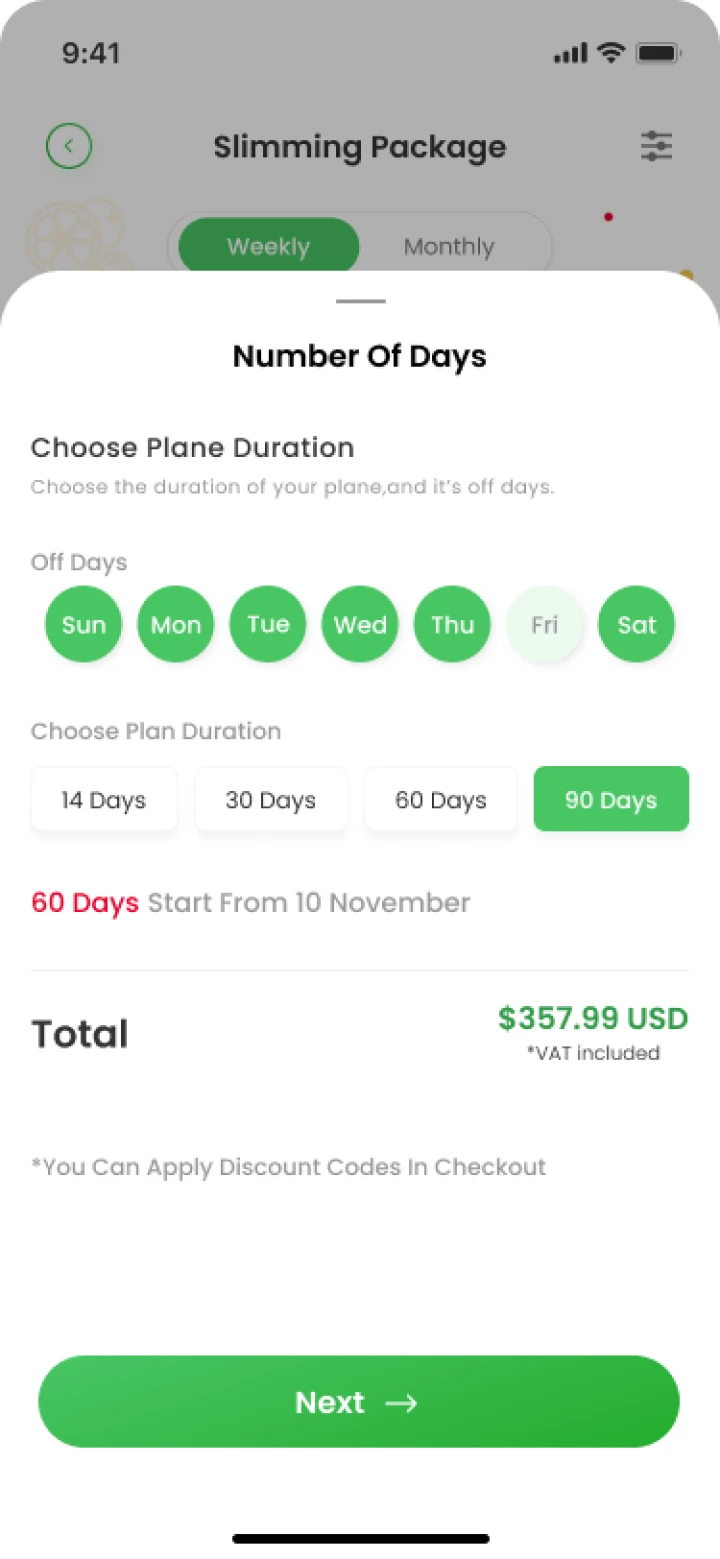
Task: Choose the 14 Days plan duration
Action: tap(104, 799)
